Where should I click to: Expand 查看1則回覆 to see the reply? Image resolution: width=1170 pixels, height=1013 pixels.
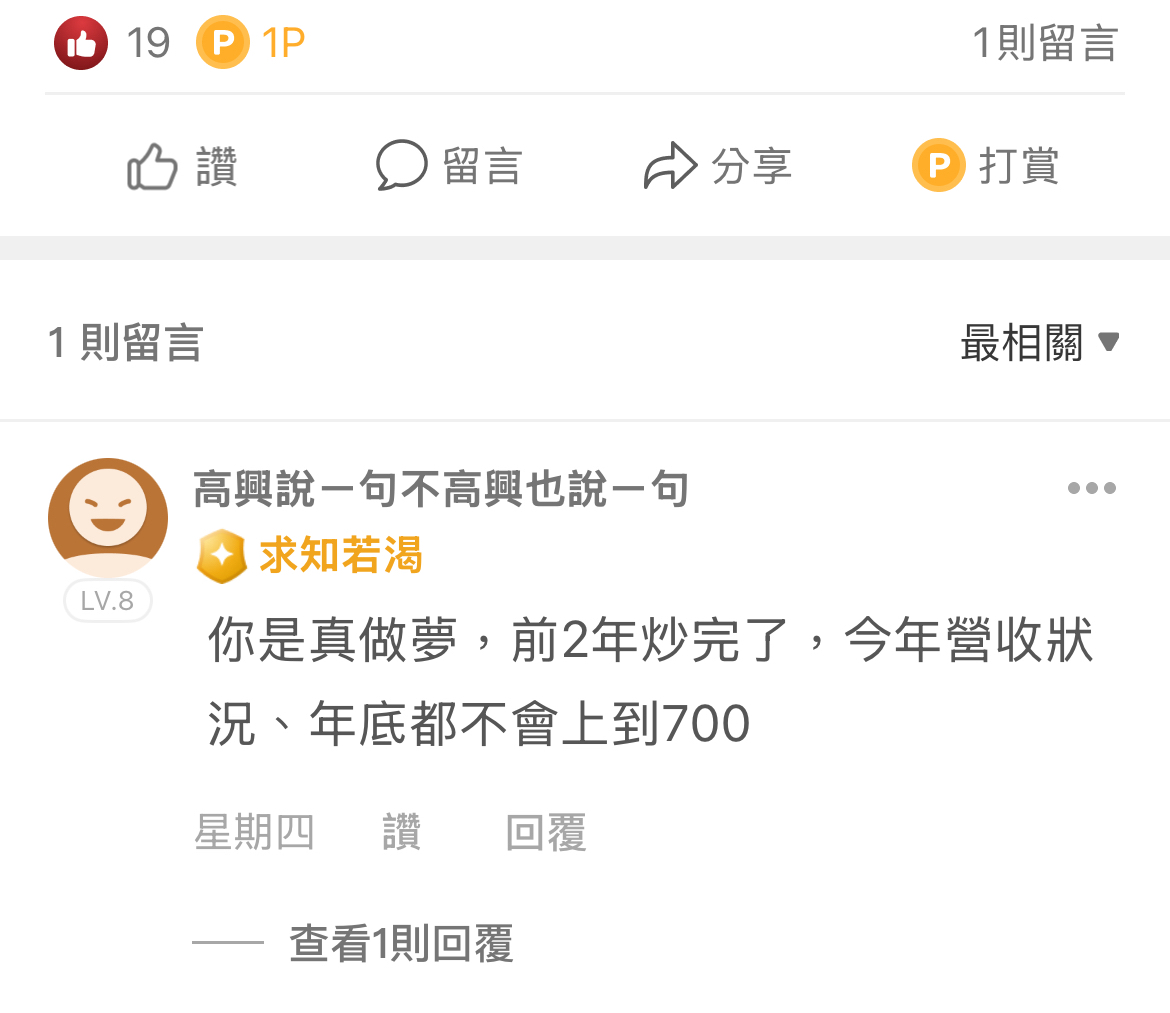(401, 943)
